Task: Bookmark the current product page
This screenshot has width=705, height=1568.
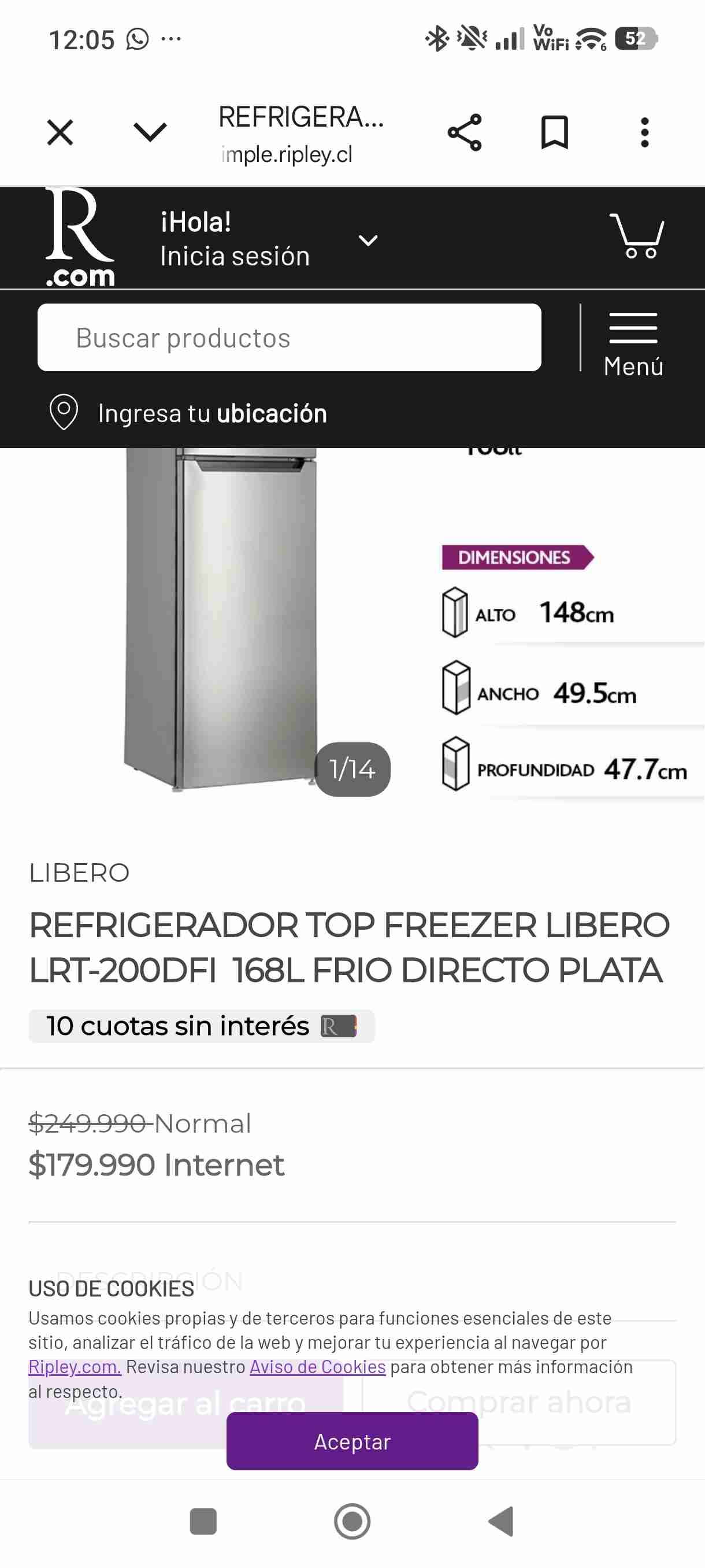Action: click(x=555, y=133)
